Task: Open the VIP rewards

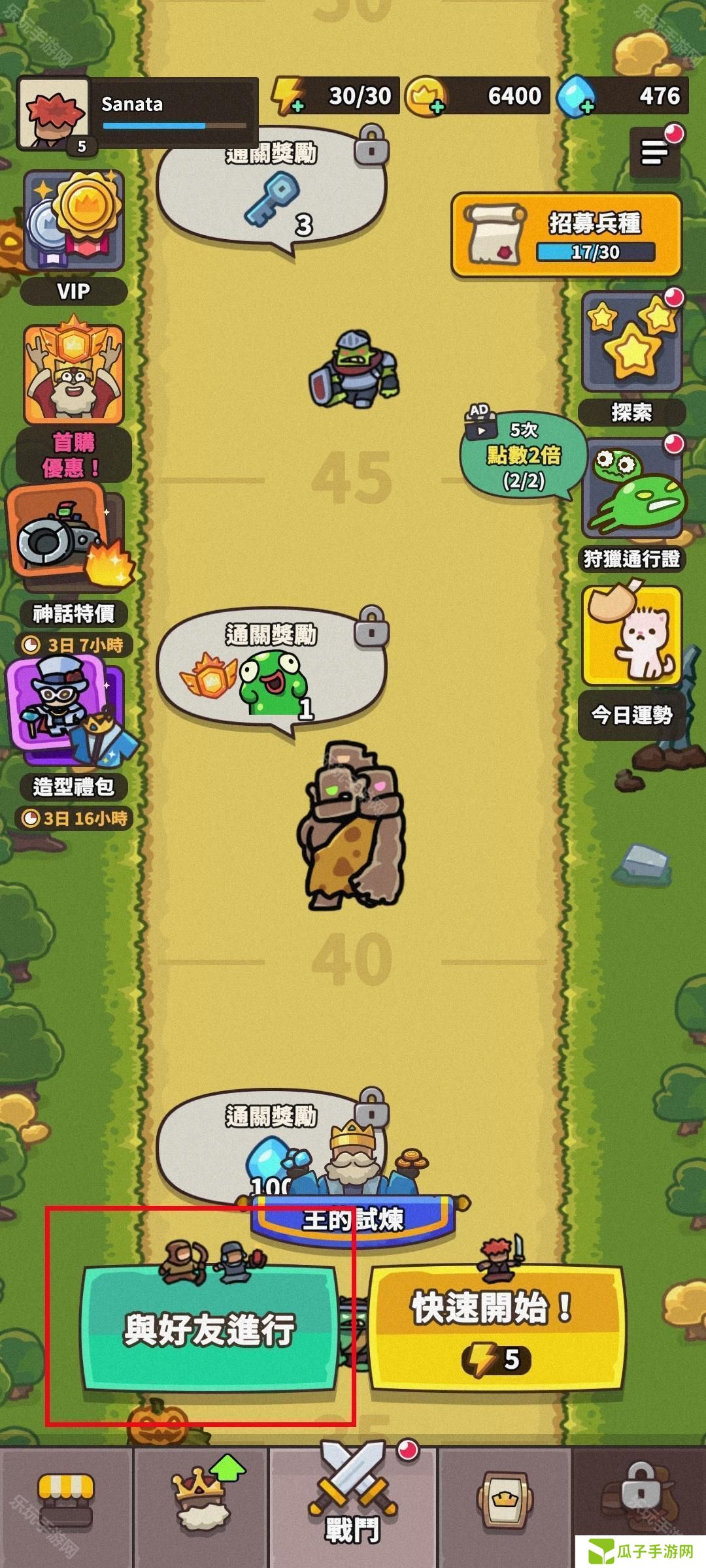Action: 73,235
